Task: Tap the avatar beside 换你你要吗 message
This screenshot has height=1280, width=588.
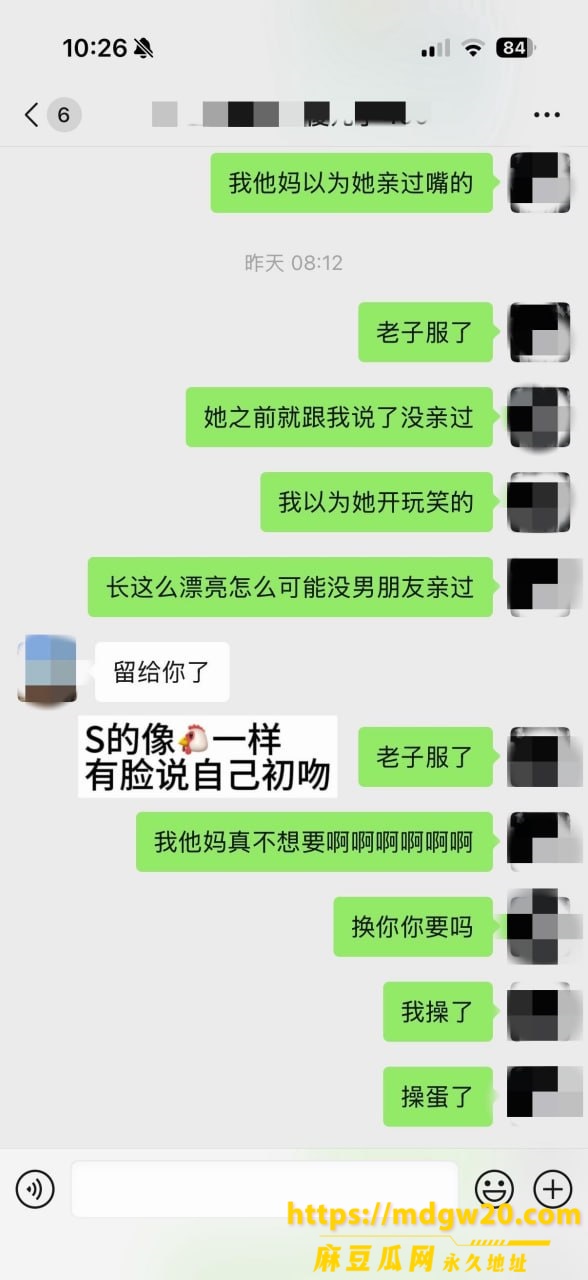Action: (x=539, y=926)
